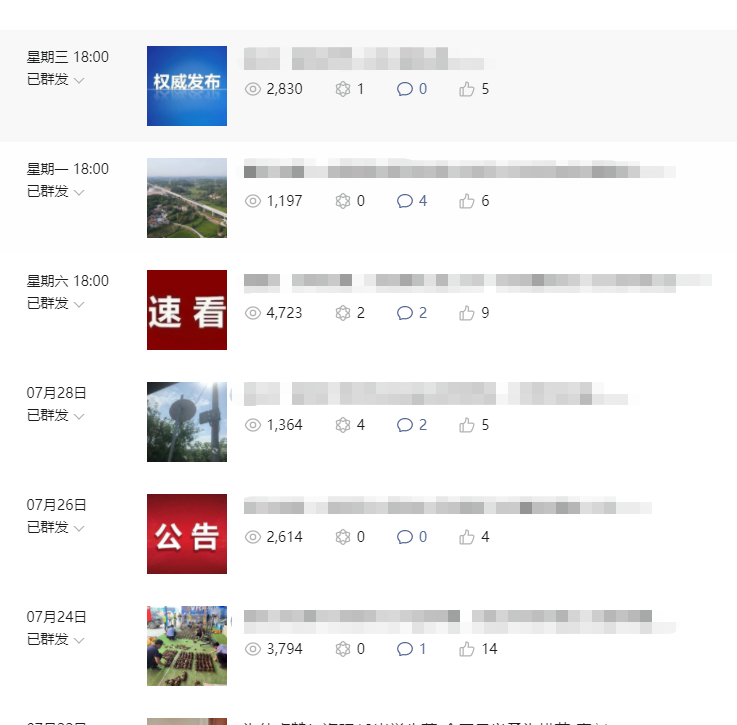Open comments for the 星期六 18:00 post
The height and width of the screenshot is (725, 737).
coord(412,313)
